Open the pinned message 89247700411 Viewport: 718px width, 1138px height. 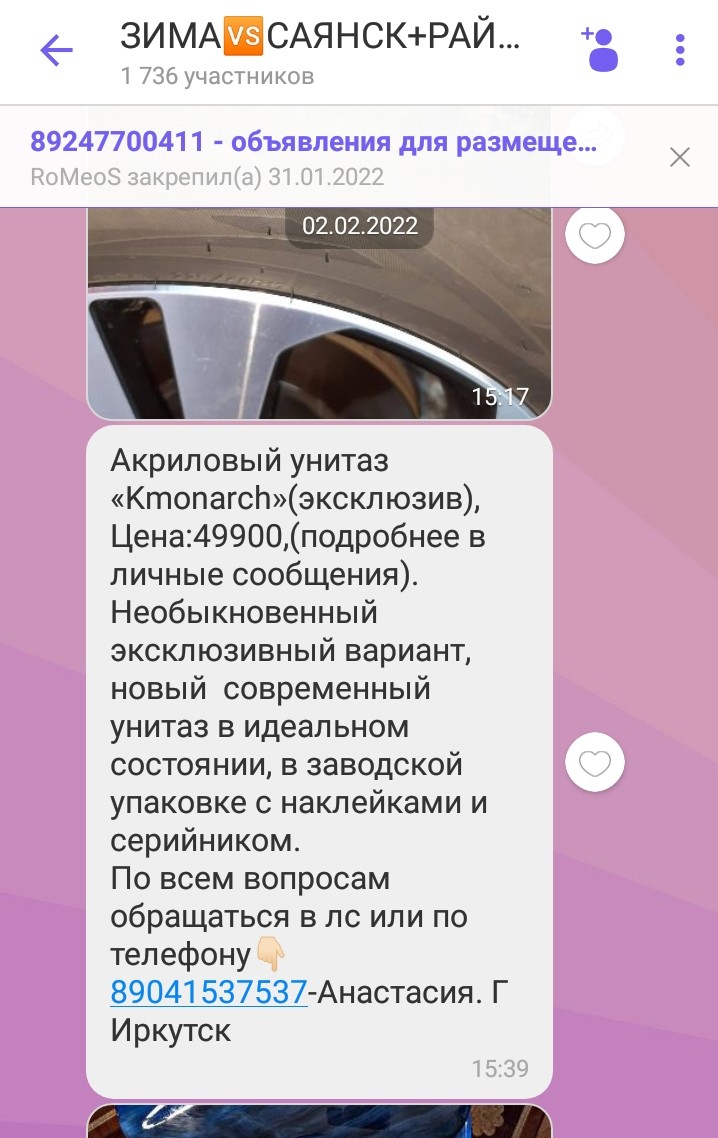pyautogui.click(x=314, y=143)
